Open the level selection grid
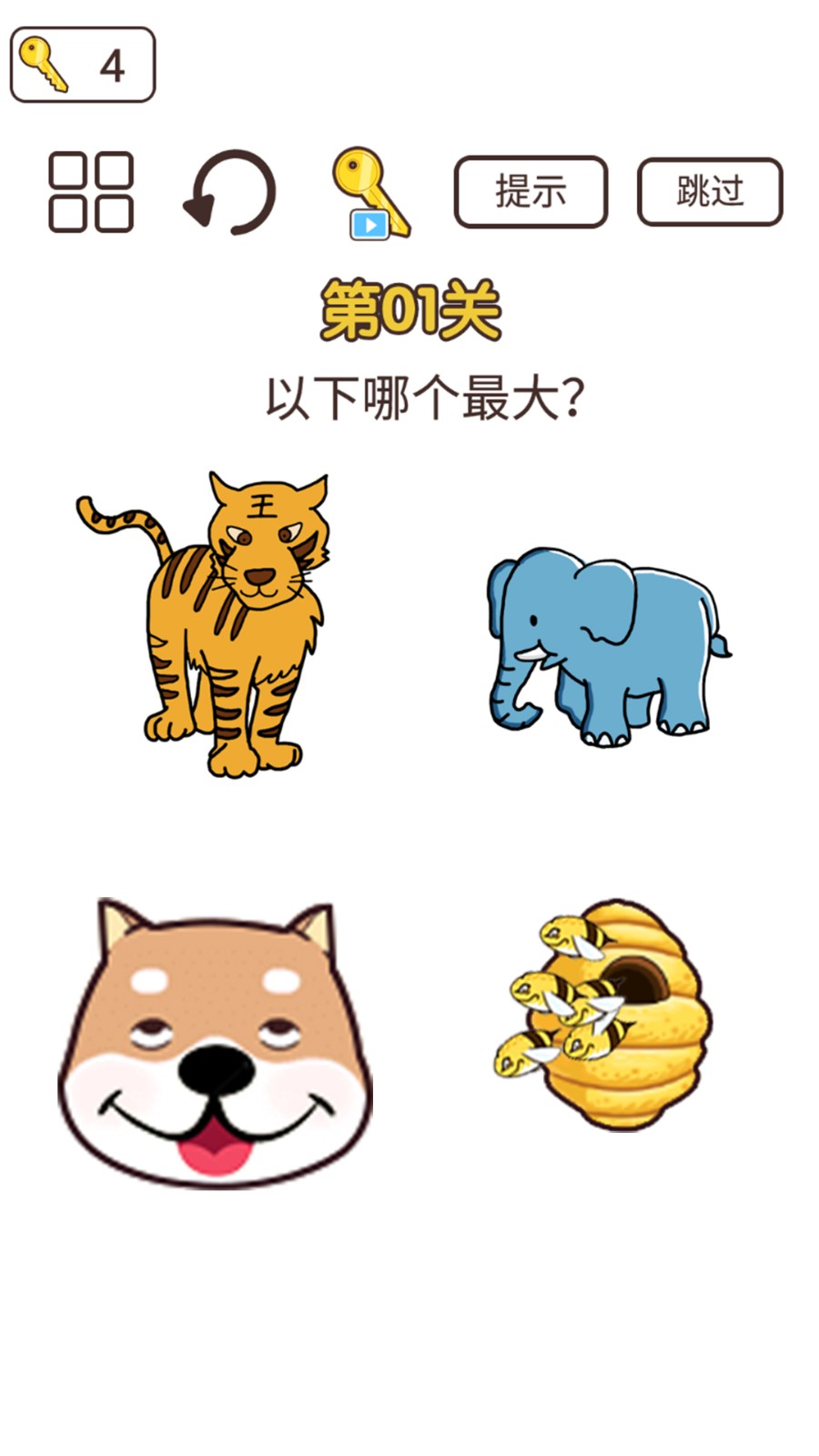 91,192
